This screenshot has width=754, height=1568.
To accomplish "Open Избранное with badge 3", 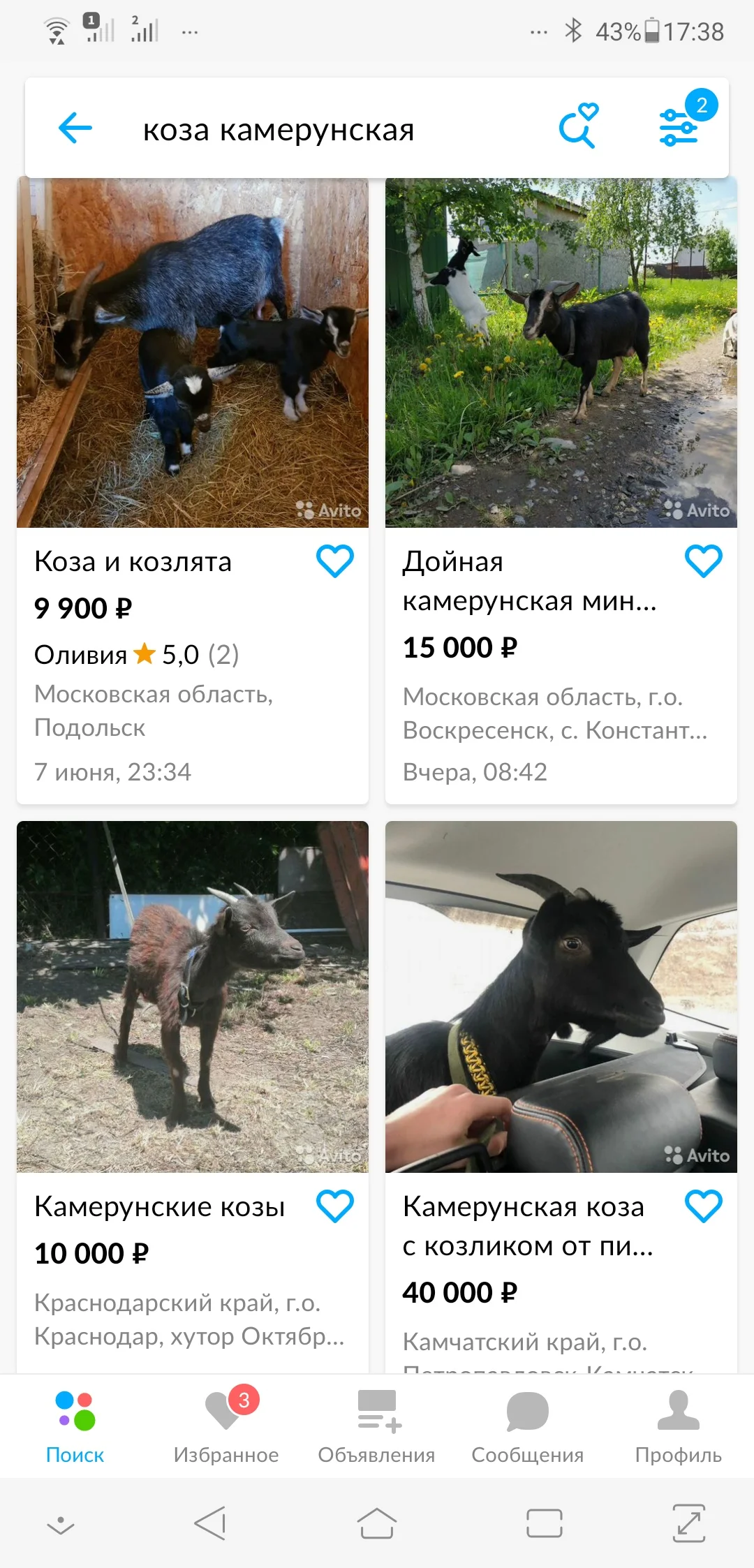I will (225, 1424).
